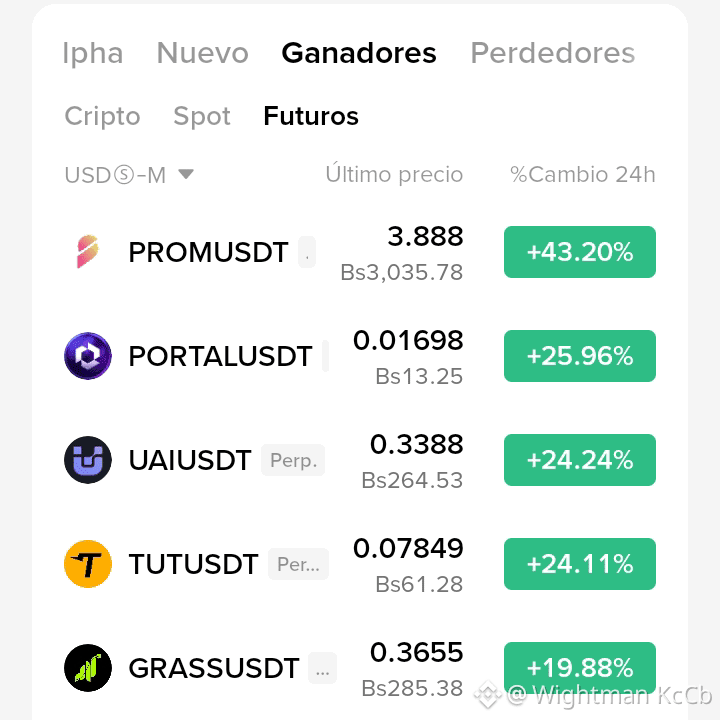720x720 pixels.
Task: Select the Ganadores tab
Action: (x=359, y=53)
